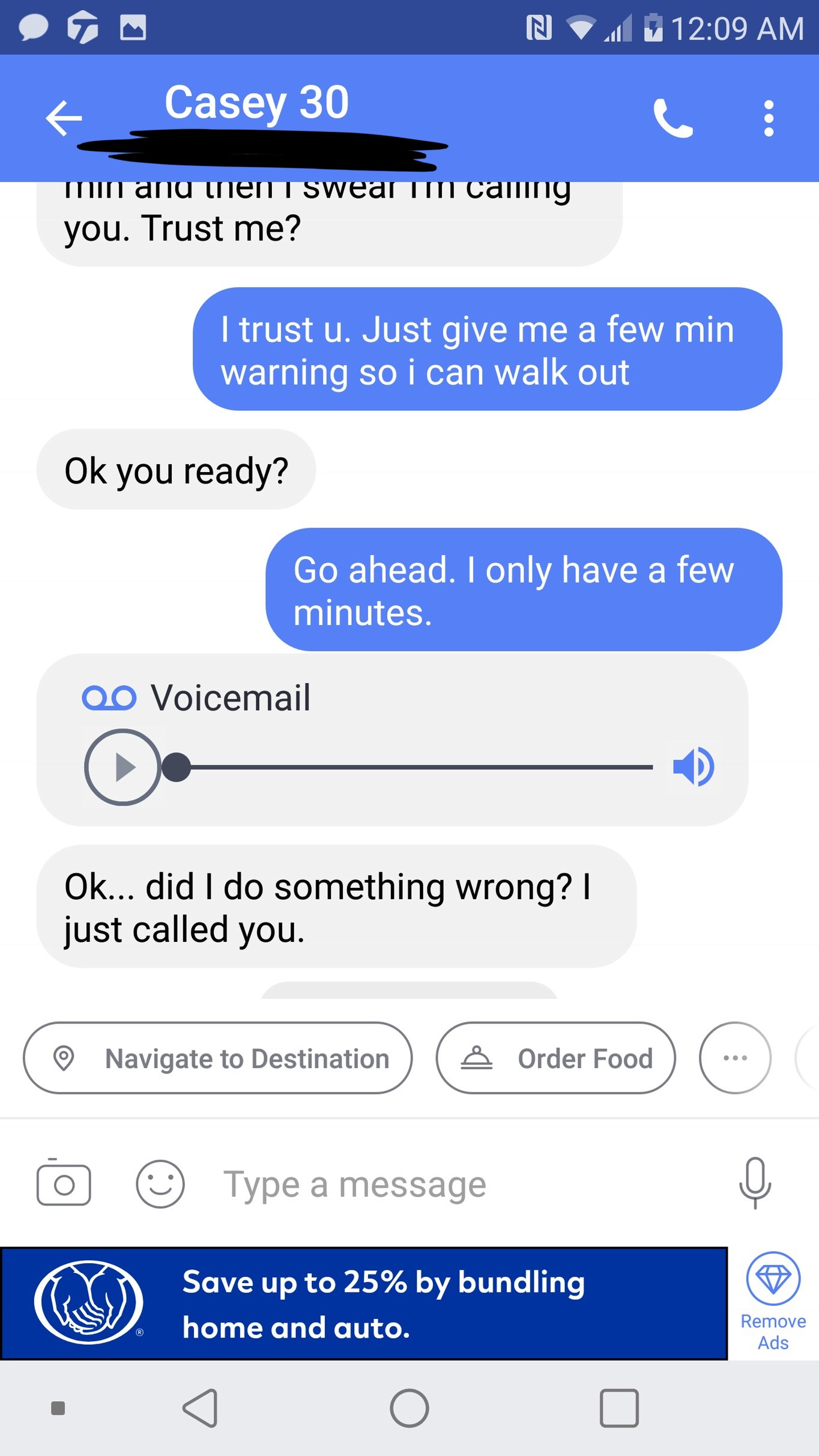Show more quick action options
Viewport: 819px width, 1456px height.
pyautogui.click(x=735, y=1058)
